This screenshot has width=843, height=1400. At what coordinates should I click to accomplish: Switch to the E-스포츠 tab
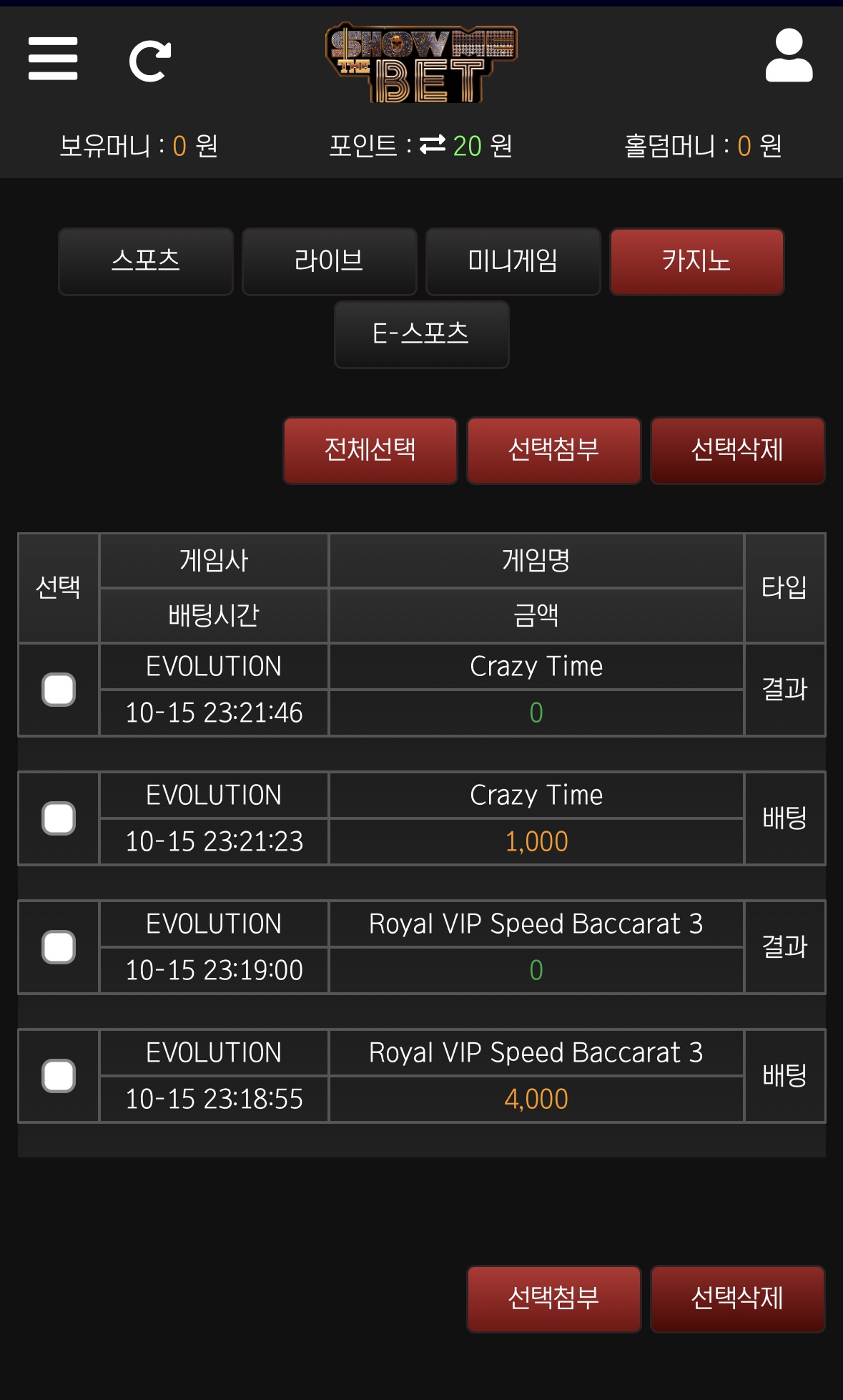(x=421, y=334)
